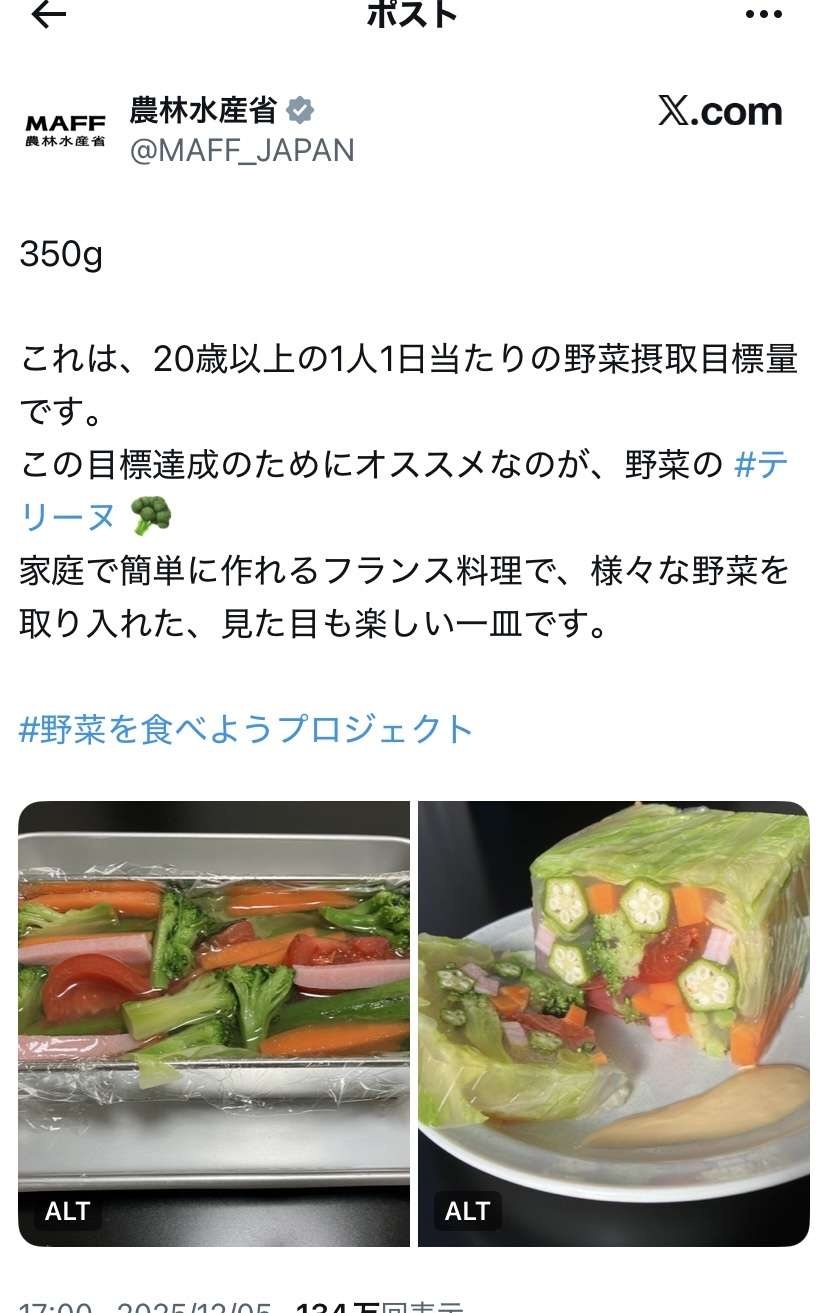Show ALT text for the right photo

[x=467, y=1211]
